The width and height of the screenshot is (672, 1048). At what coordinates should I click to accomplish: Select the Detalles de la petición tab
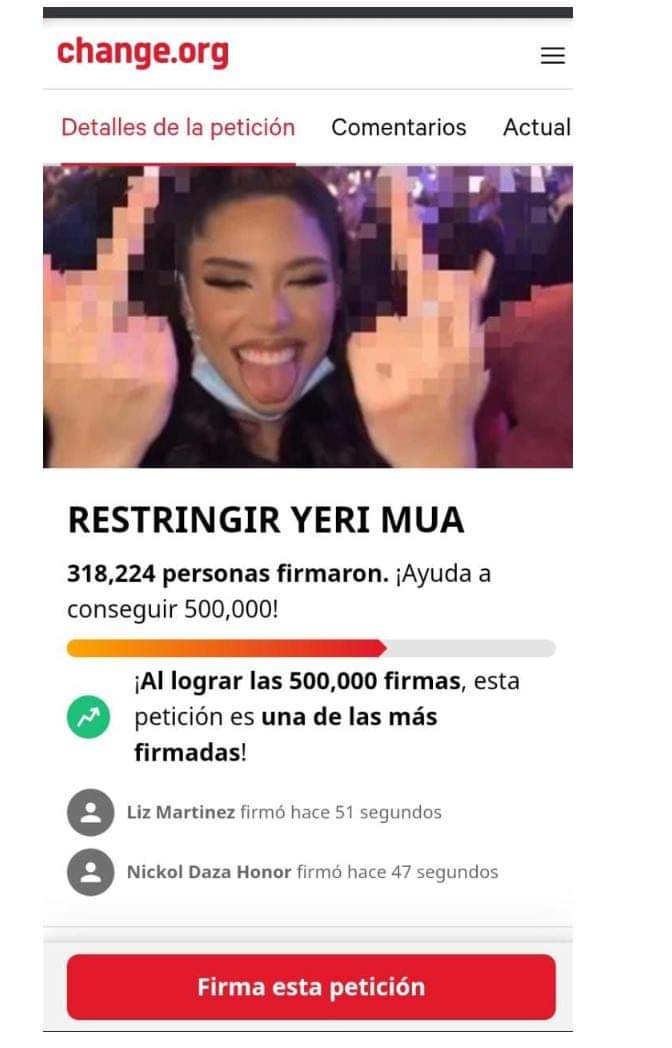pyautogui.click(x=178, y=128)
